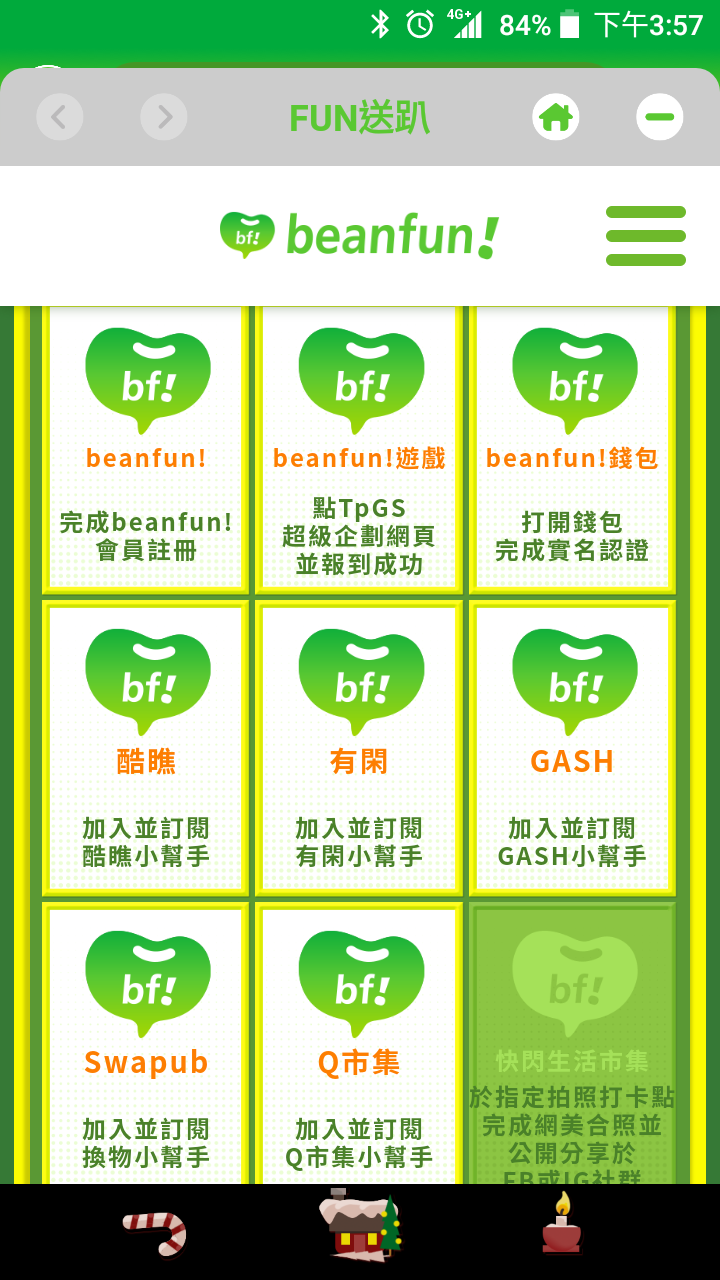The height and width of the screenshot is (1280, 720).
Task: Select the Swapub card
Action: click(x=146, y=1045)
